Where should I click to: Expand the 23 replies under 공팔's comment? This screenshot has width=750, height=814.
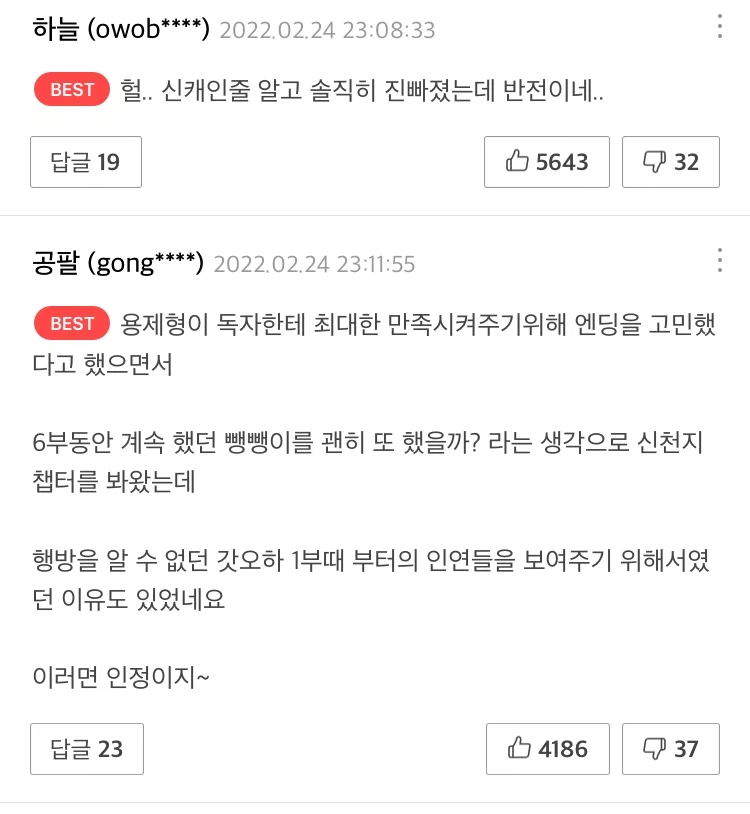pos(87,748)
